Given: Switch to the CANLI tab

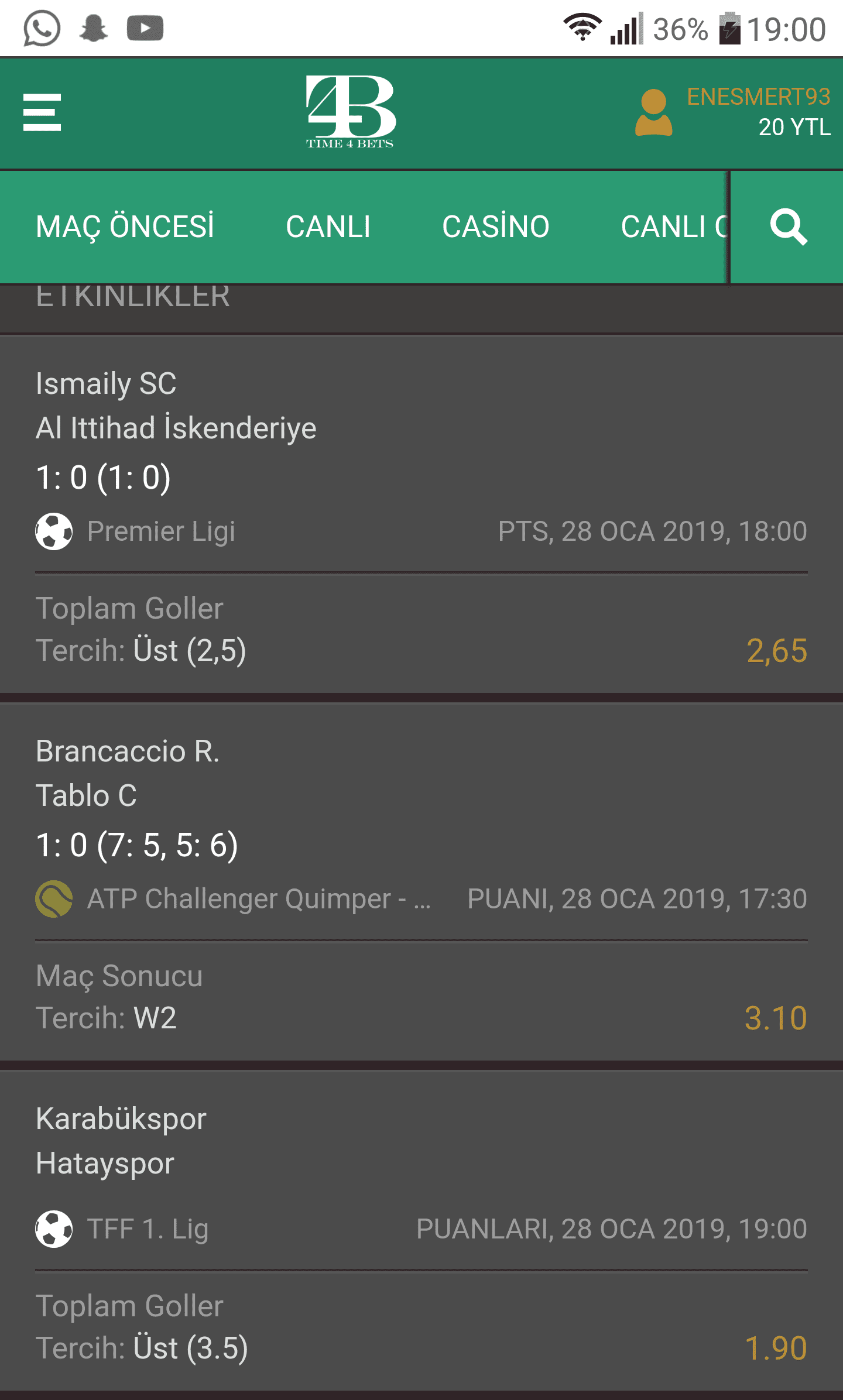Looking at the screenshot, I should pos(328,227).
